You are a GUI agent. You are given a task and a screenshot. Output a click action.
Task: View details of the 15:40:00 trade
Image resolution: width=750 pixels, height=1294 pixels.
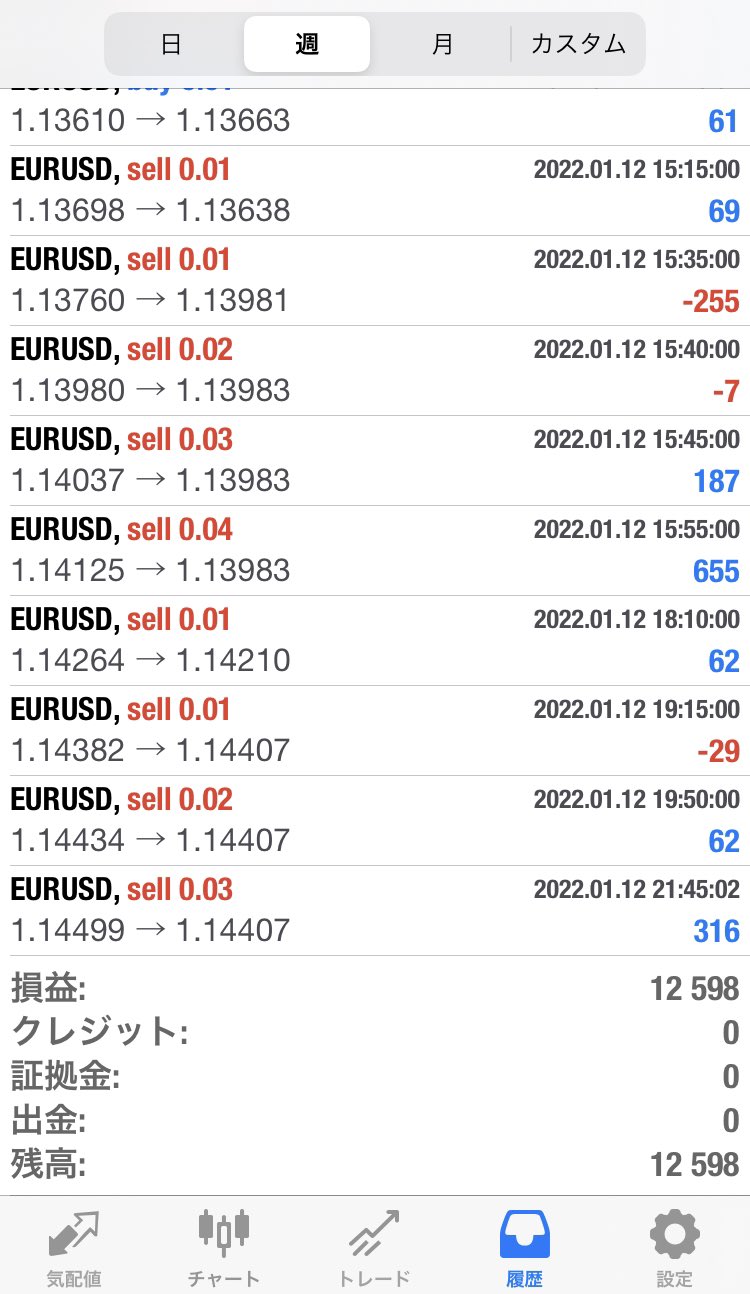point(375,371)
